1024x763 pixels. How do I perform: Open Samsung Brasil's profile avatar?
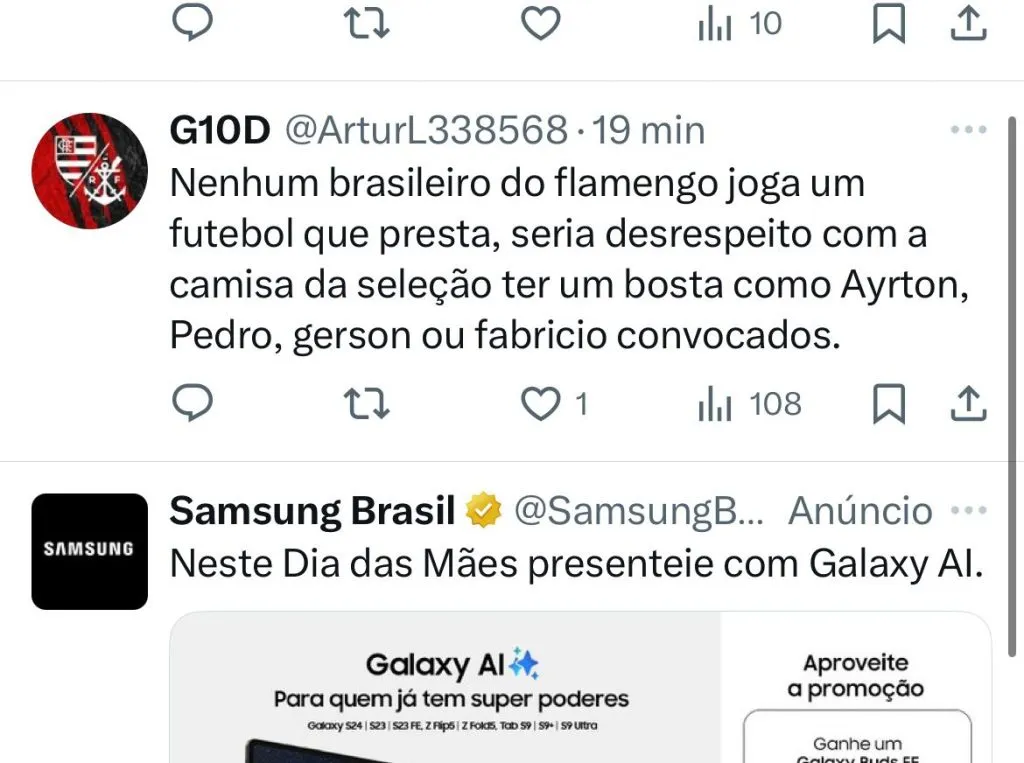89,551
